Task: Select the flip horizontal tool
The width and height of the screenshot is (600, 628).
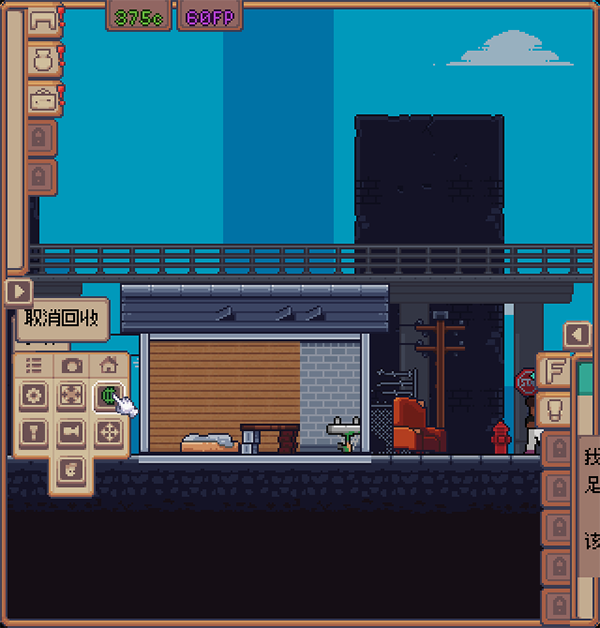Action: 71,433
